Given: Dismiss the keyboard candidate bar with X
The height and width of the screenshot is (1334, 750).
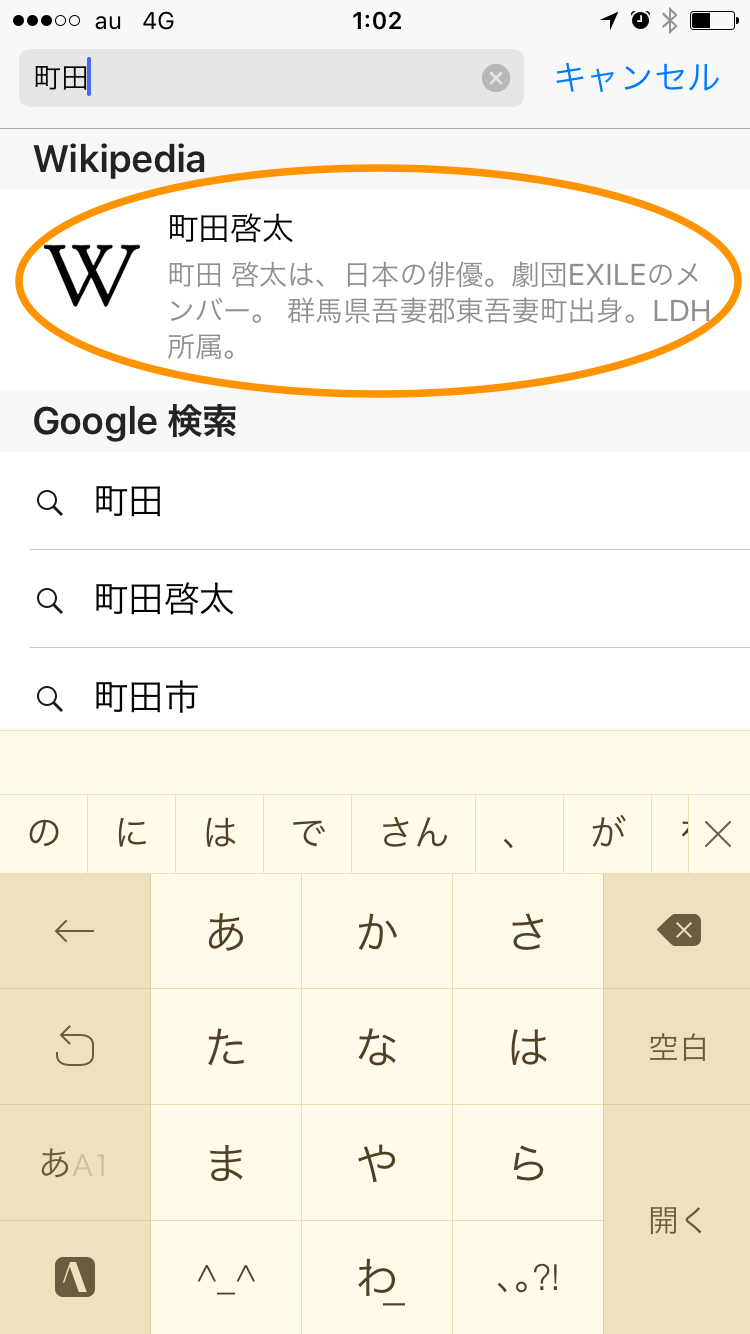Looking at the screenshot, I should tap(718, 833).
